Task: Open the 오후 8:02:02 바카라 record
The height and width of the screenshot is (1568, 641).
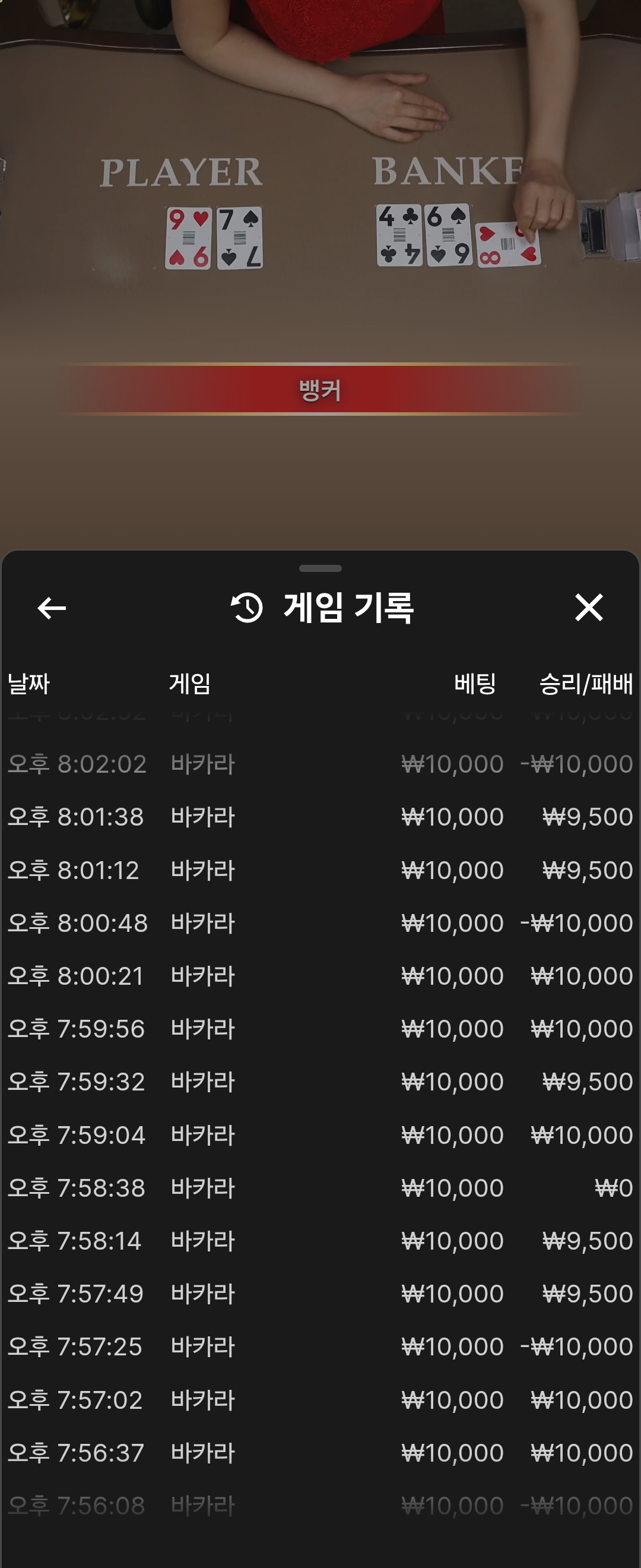Action: (320, 764)
